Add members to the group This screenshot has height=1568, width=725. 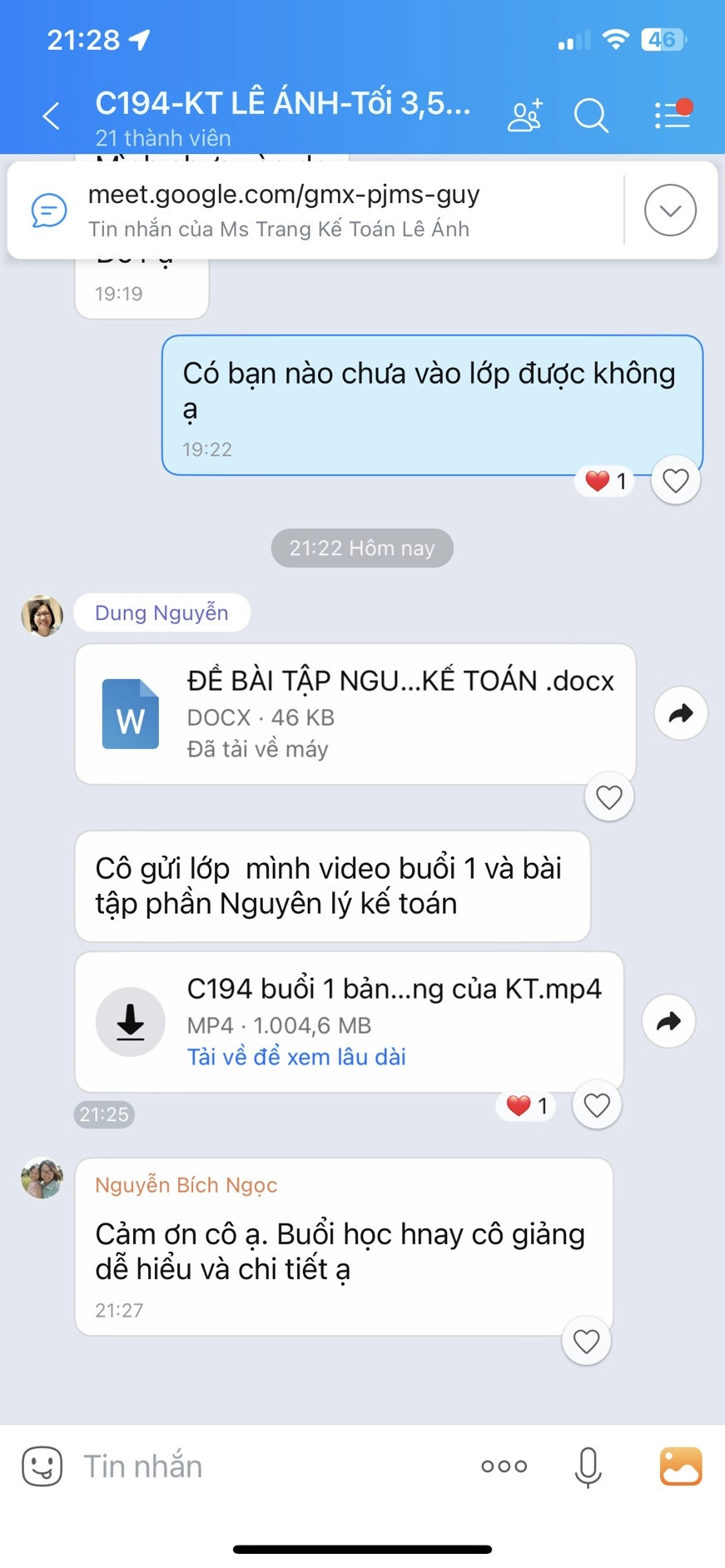click(524, 116)
